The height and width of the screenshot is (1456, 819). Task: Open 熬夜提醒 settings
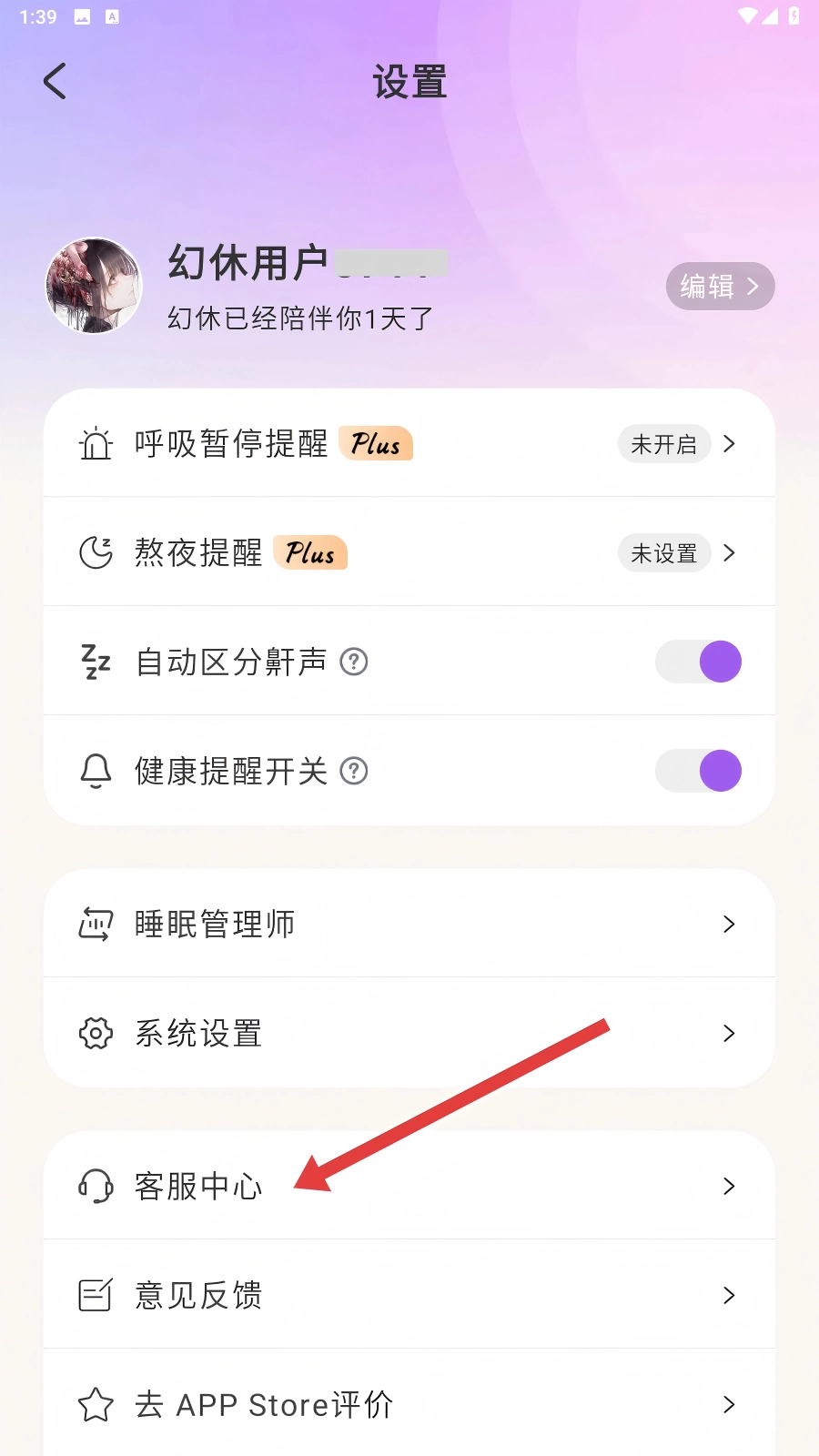(409, 552)
